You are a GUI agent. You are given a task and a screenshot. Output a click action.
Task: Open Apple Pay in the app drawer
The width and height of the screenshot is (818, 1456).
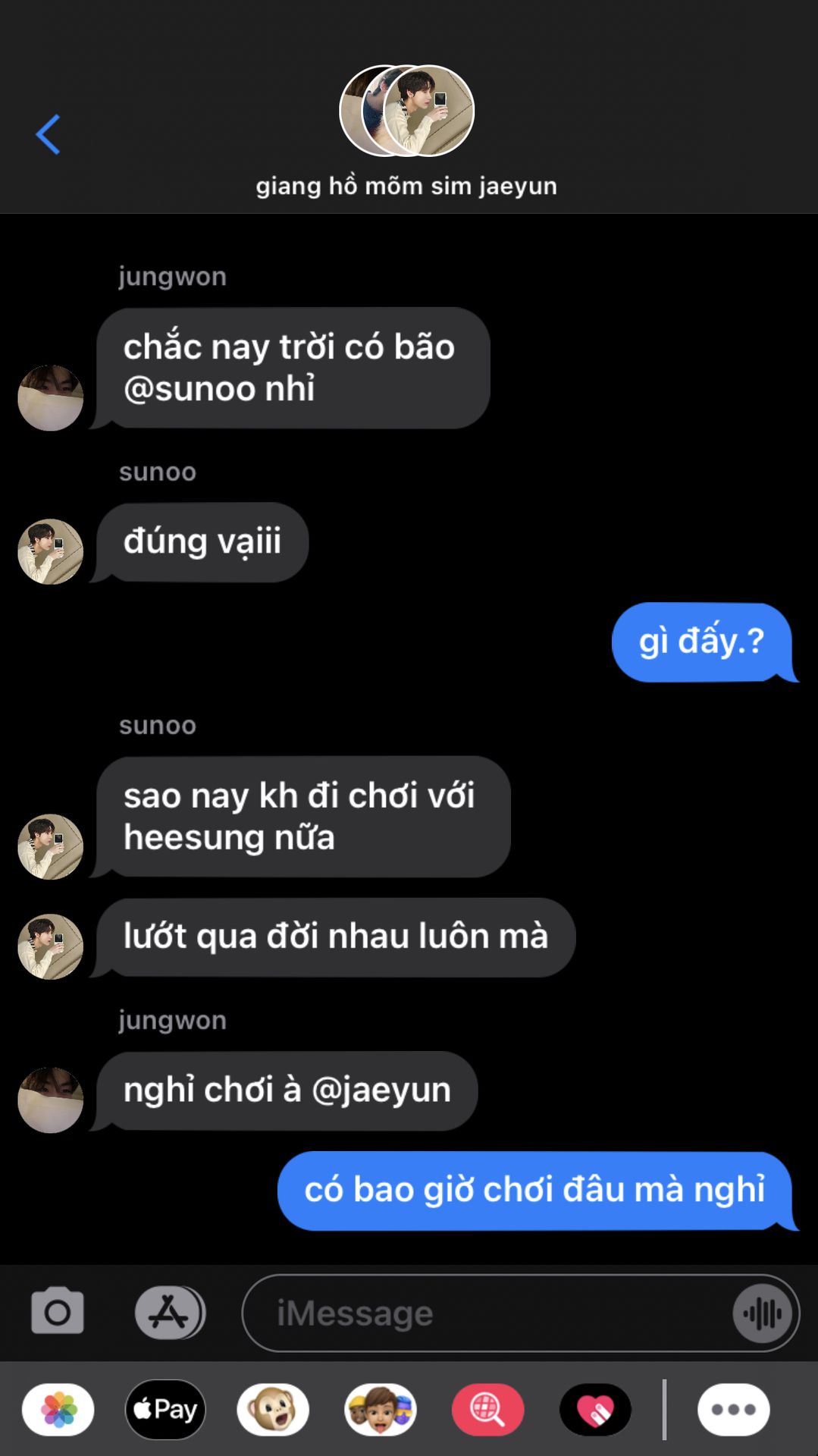[165, 1410]
